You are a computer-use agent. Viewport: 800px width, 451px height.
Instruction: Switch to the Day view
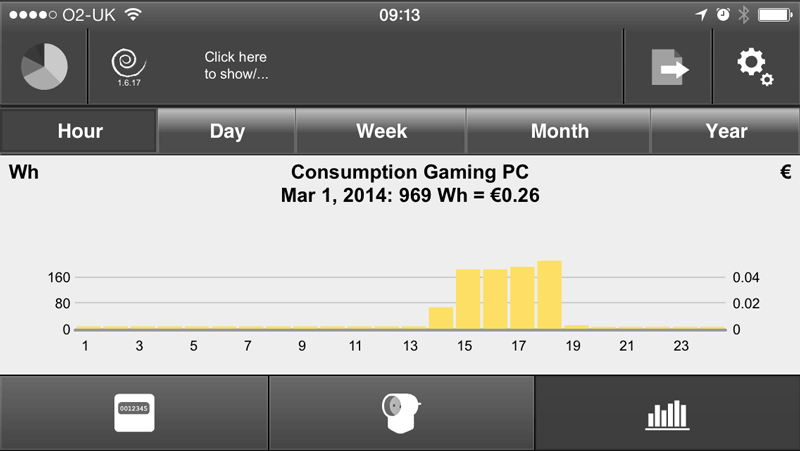pos(227,131)
